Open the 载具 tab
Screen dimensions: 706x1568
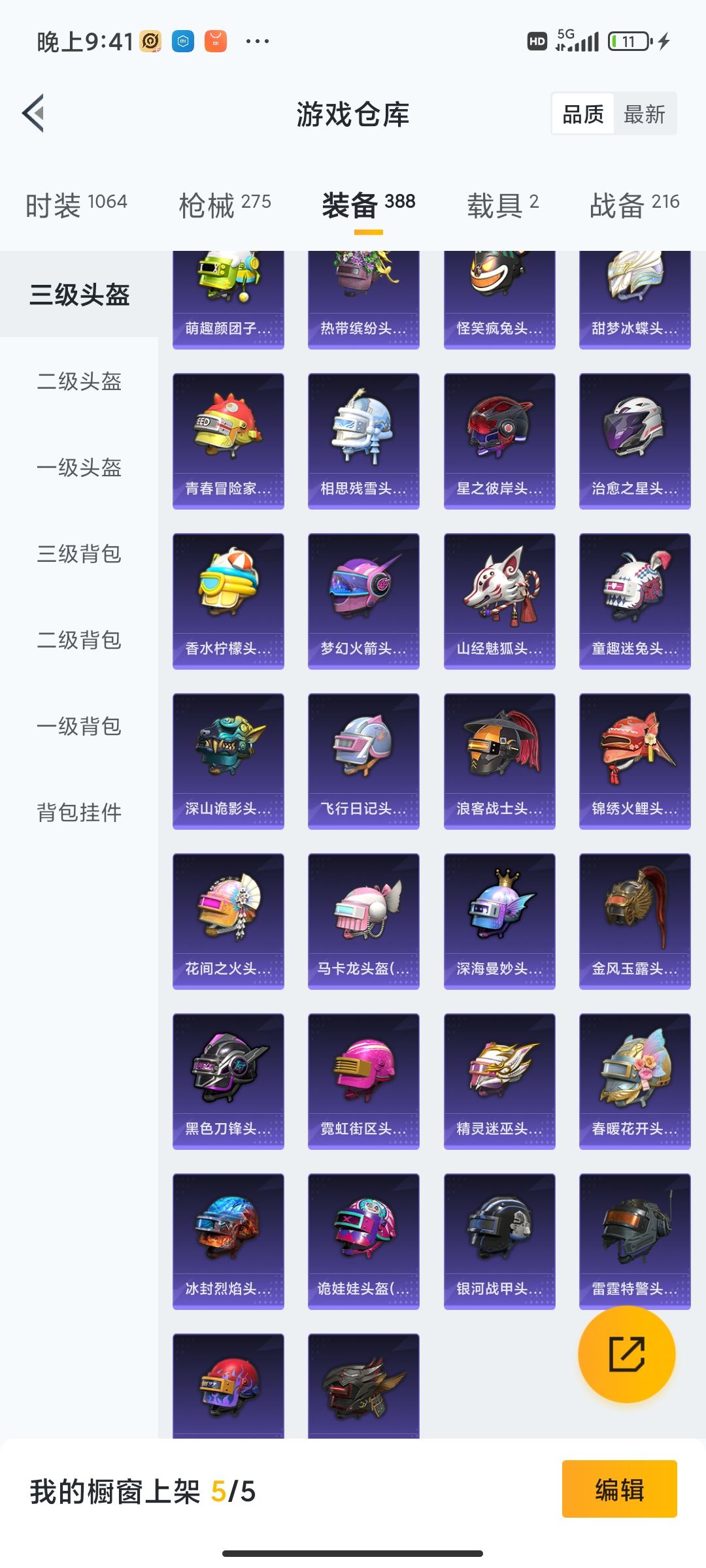point(503,205)
